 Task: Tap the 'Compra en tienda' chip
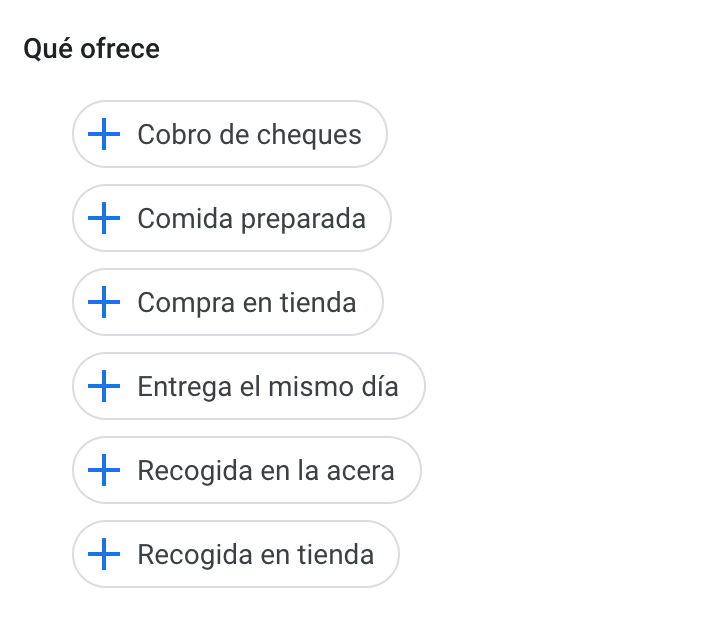(x=227, y=302)
